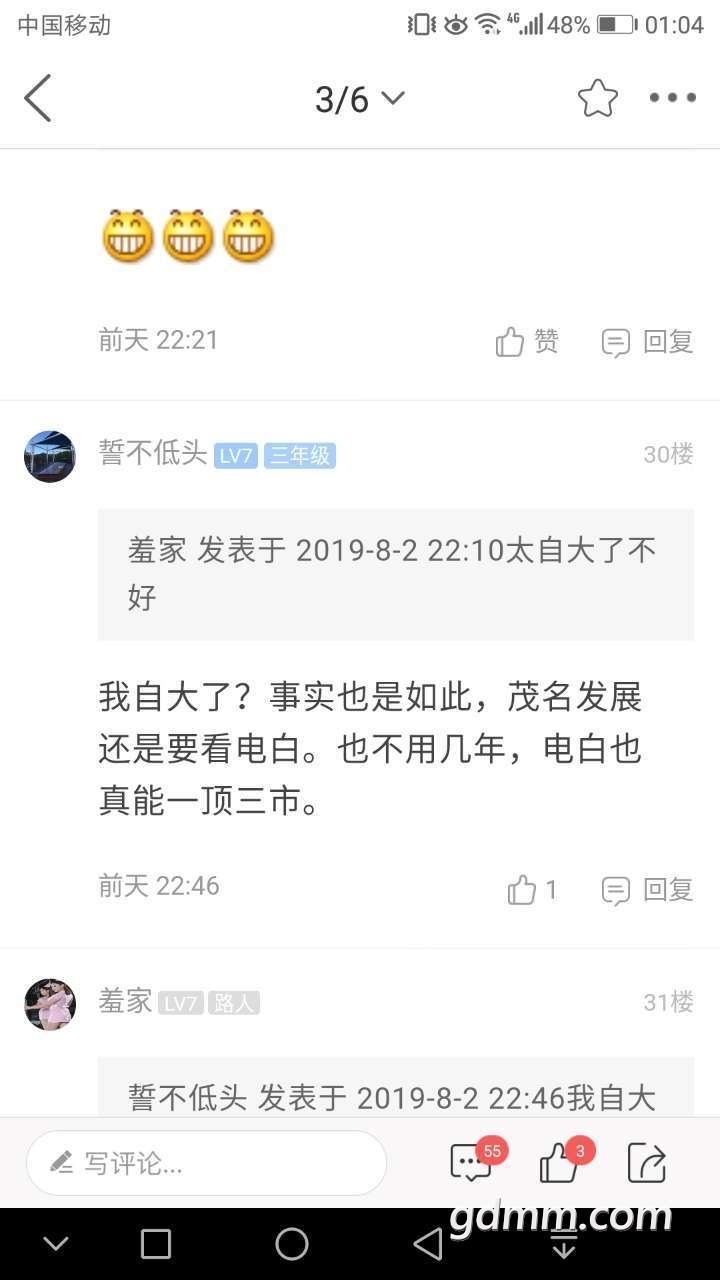Like the comment posted at 22:21

tap(526, 342)
